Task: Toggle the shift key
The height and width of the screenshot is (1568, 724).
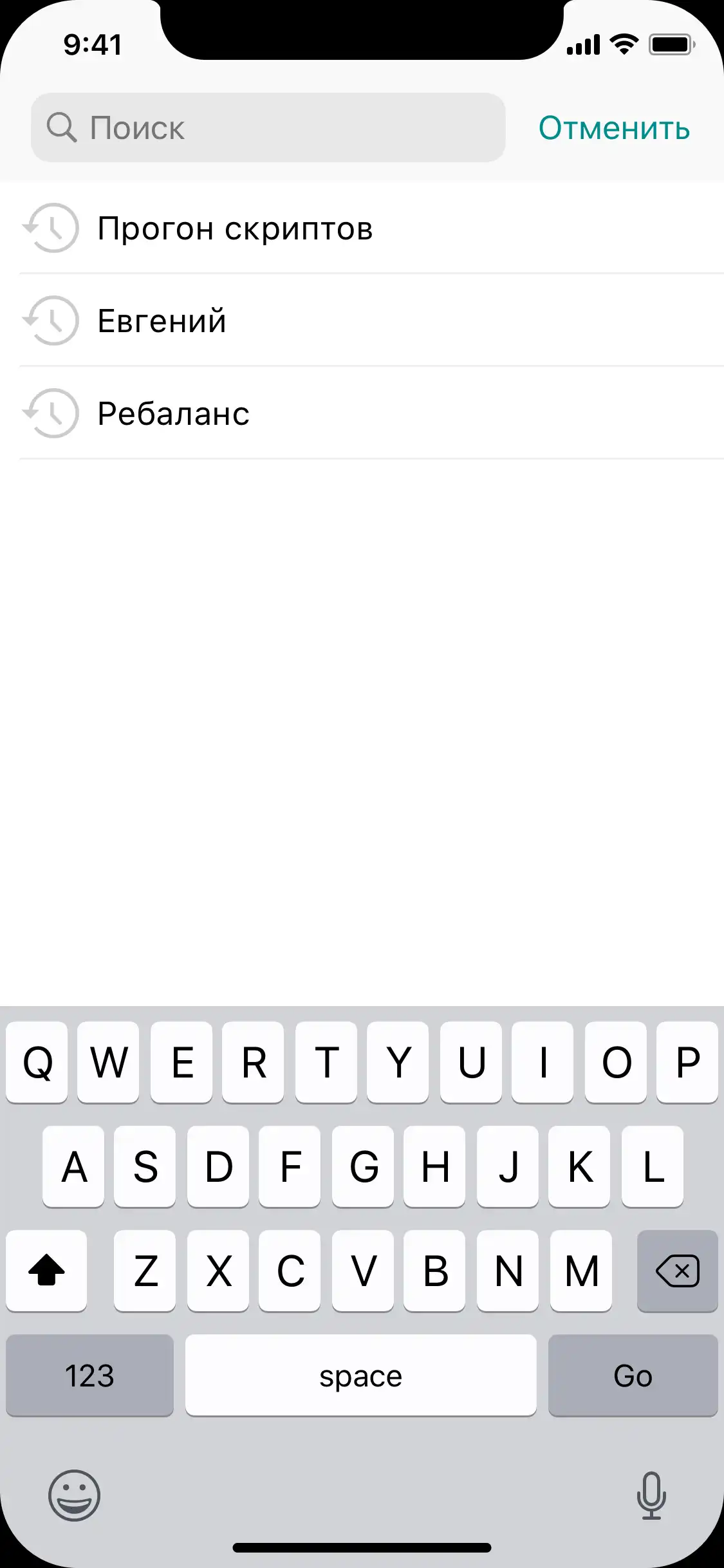Action: [46, 1271]
